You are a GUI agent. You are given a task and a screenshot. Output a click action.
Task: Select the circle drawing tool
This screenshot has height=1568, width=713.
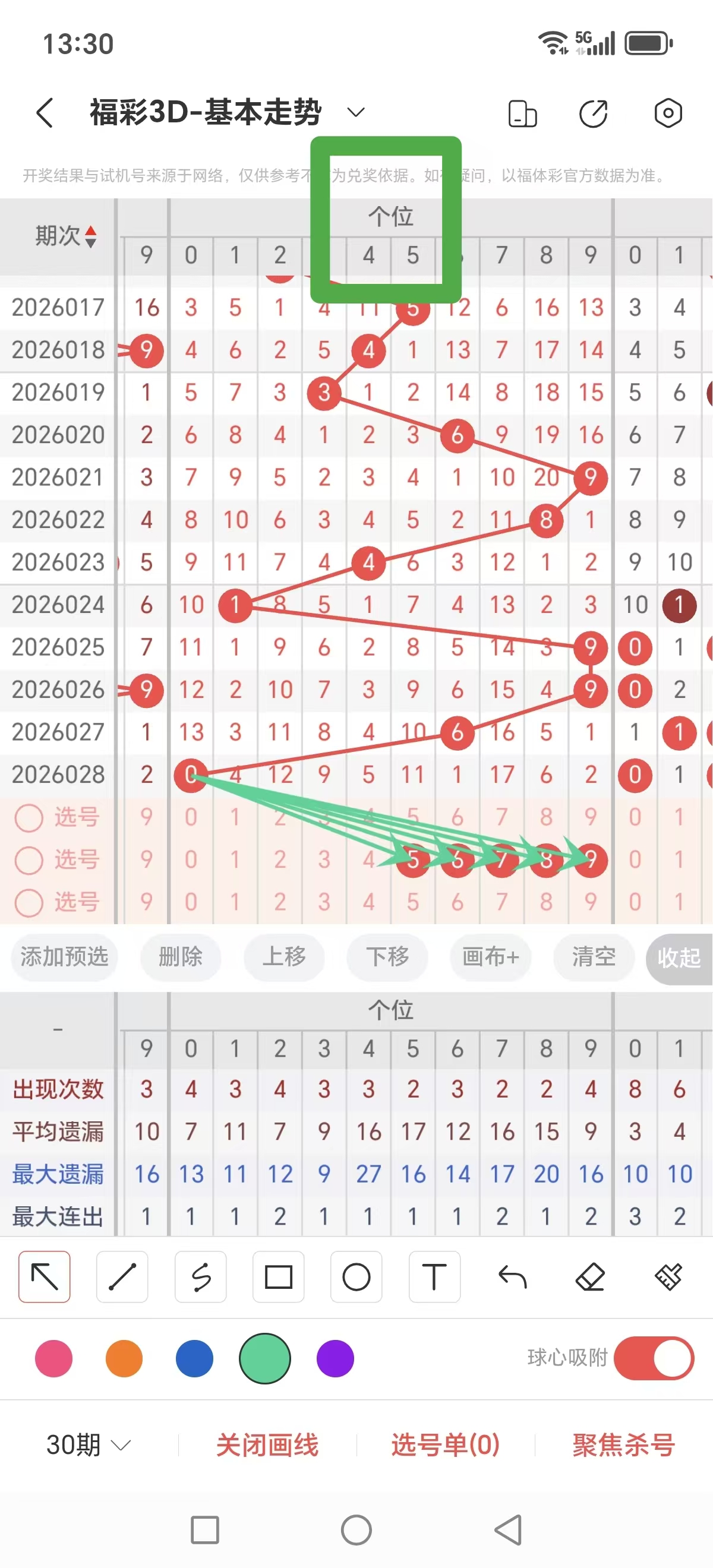(x=356, y=1278)
